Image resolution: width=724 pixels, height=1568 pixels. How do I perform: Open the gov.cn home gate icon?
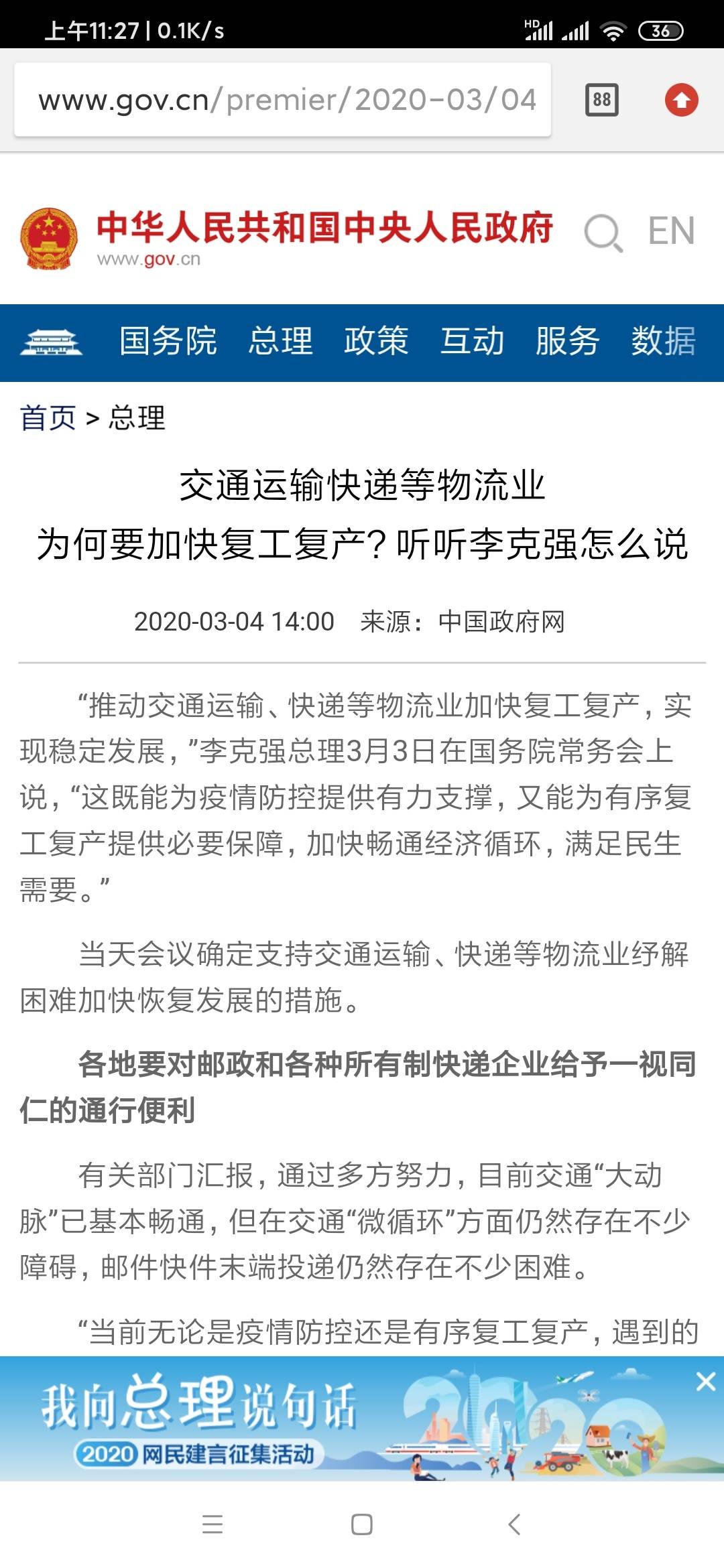(x=51, y=342)
